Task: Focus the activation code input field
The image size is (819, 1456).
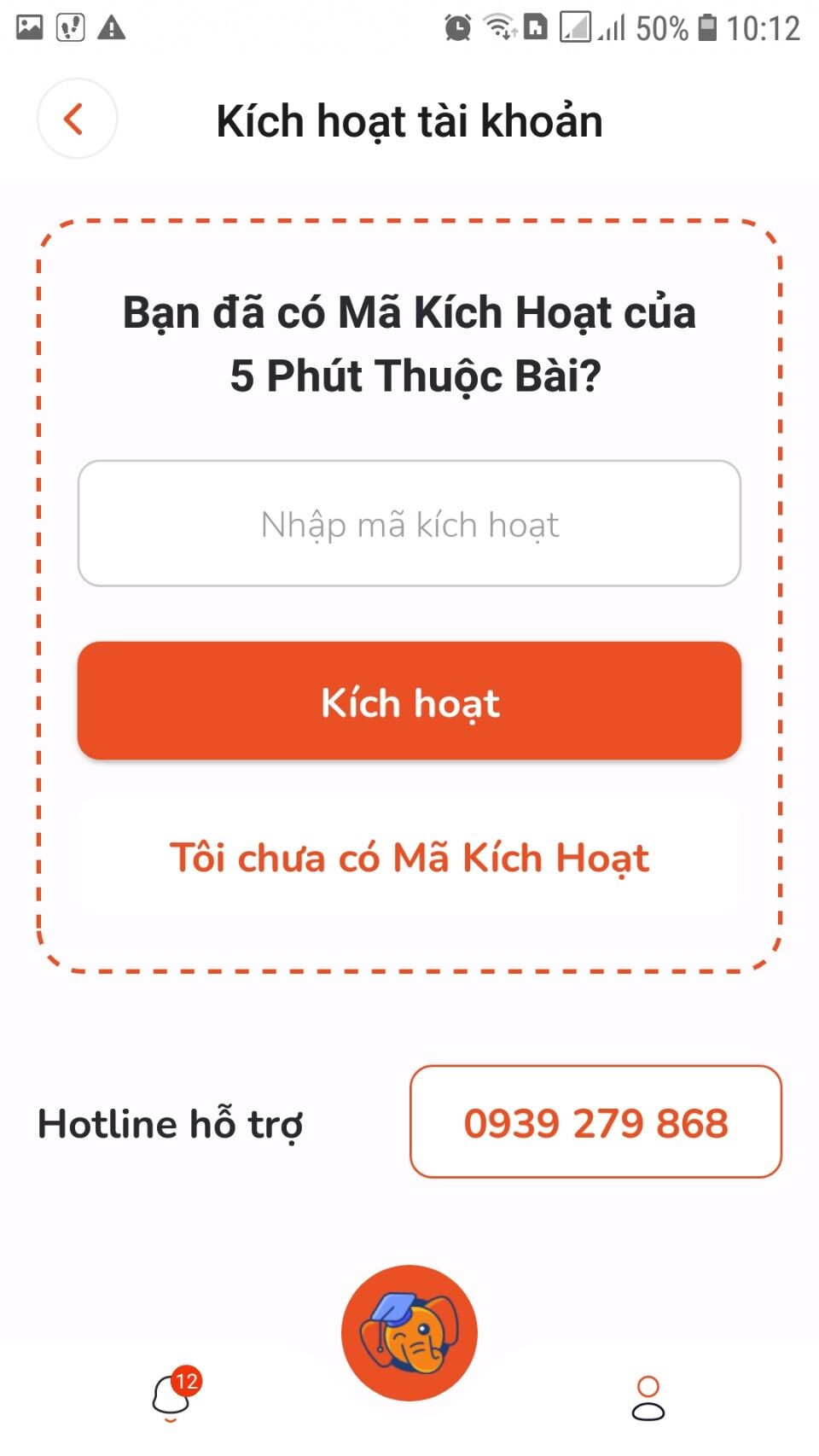Action: point(409,524)
